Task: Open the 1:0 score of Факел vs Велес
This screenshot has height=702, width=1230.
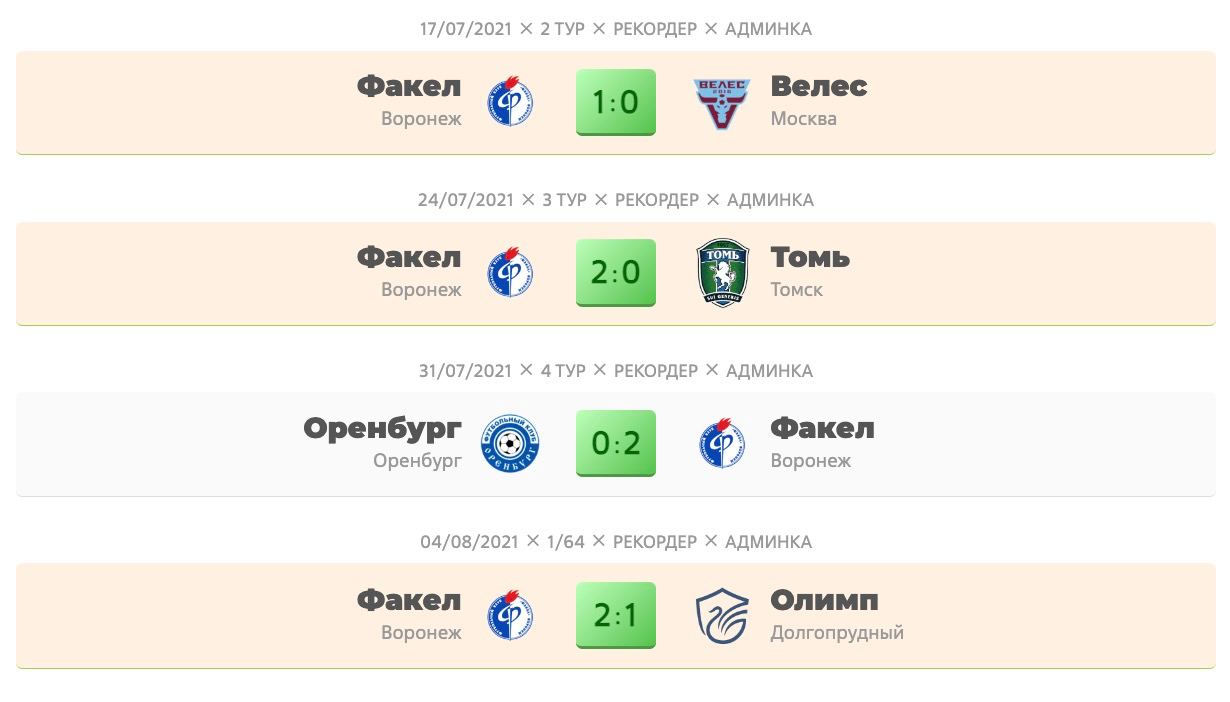Action: [x=615, y=102]
